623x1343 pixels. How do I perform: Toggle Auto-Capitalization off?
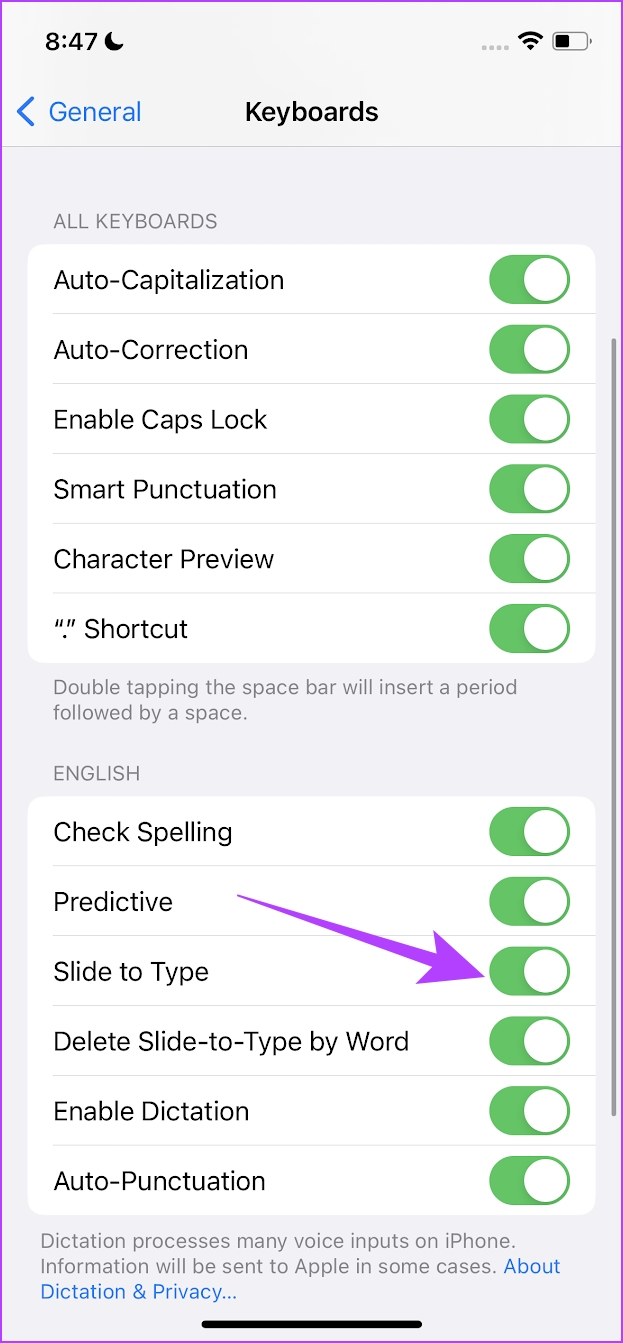pyautogui.click(x=529, y=280)
